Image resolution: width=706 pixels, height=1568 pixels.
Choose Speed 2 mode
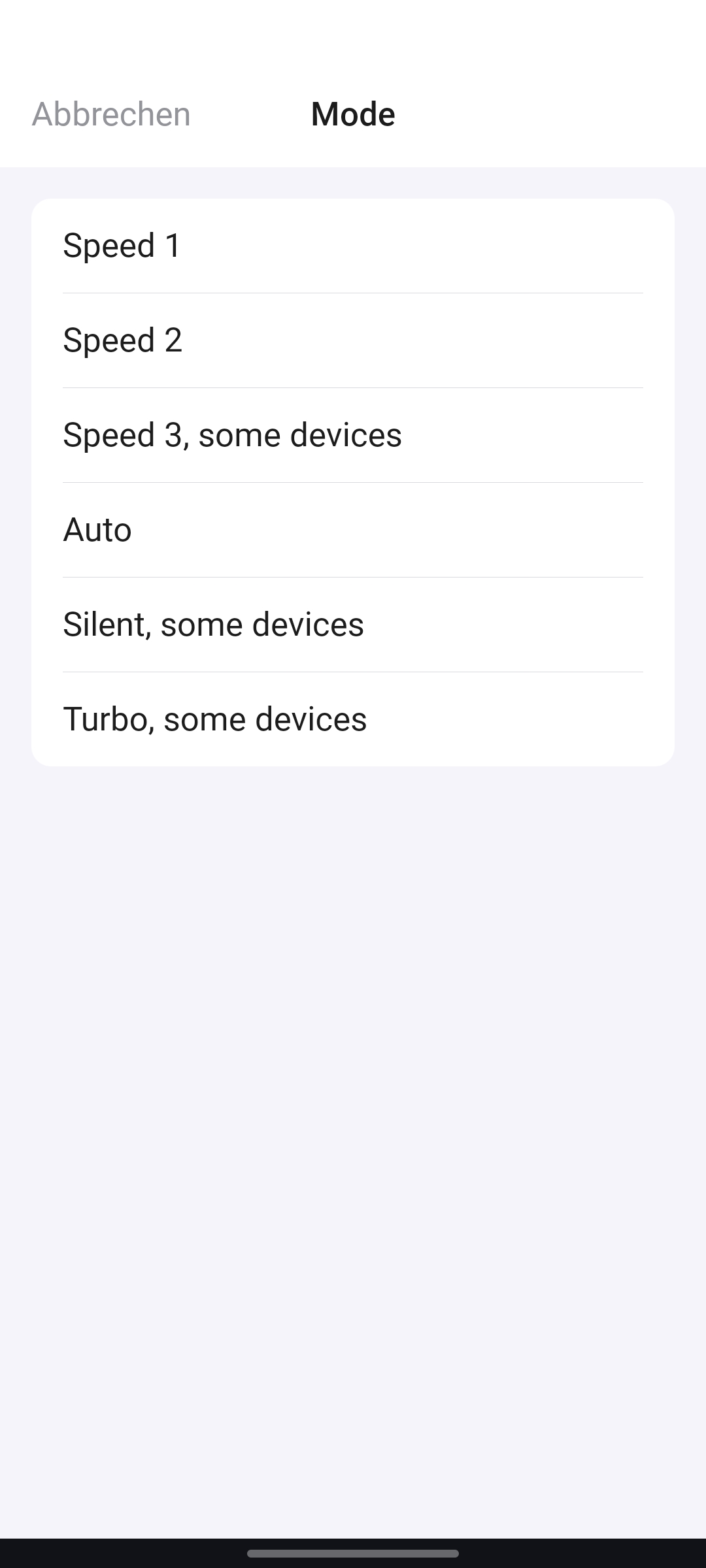353,340
